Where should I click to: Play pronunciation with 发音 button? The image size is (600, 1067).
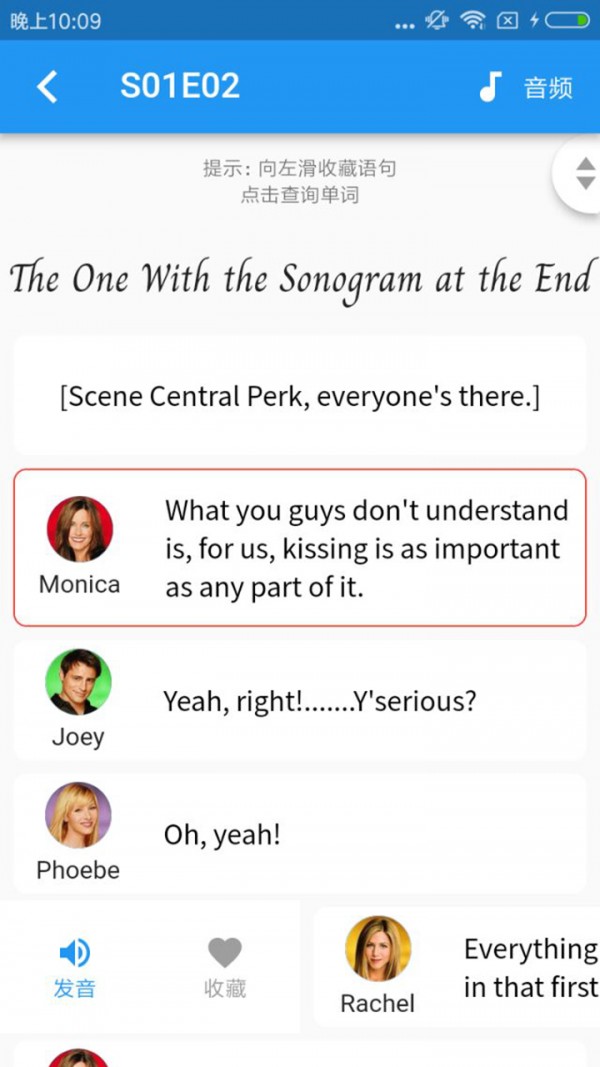point(75,966)
